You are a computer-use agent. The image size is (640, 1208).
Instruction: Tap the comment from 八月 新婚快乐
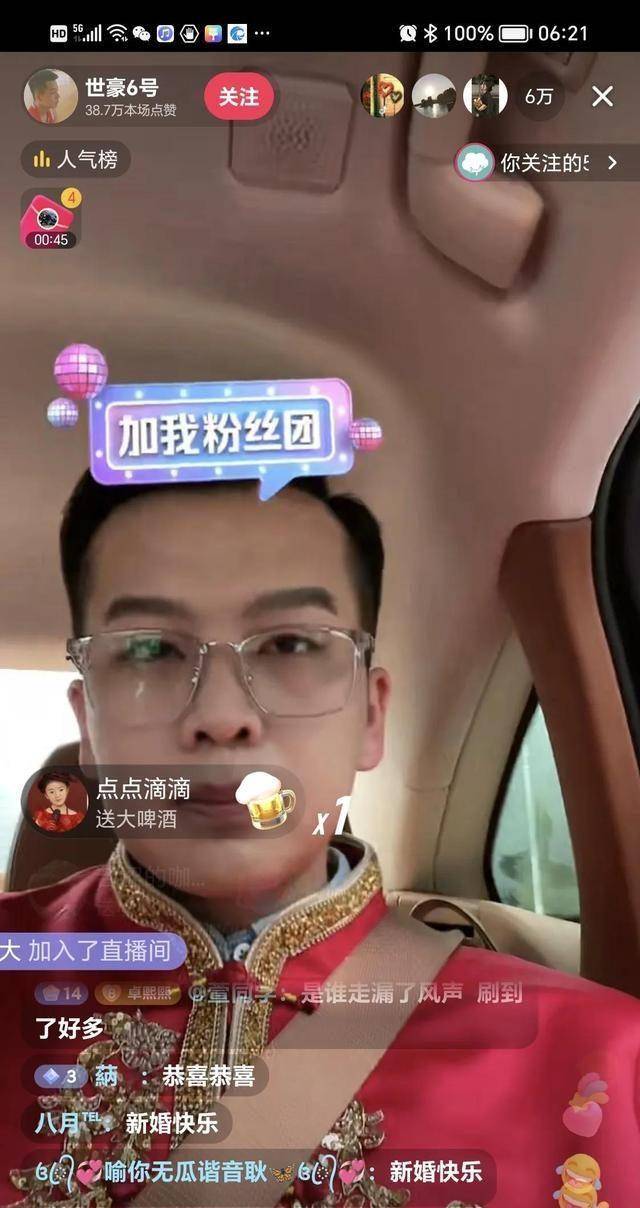tap(126, 1123)
